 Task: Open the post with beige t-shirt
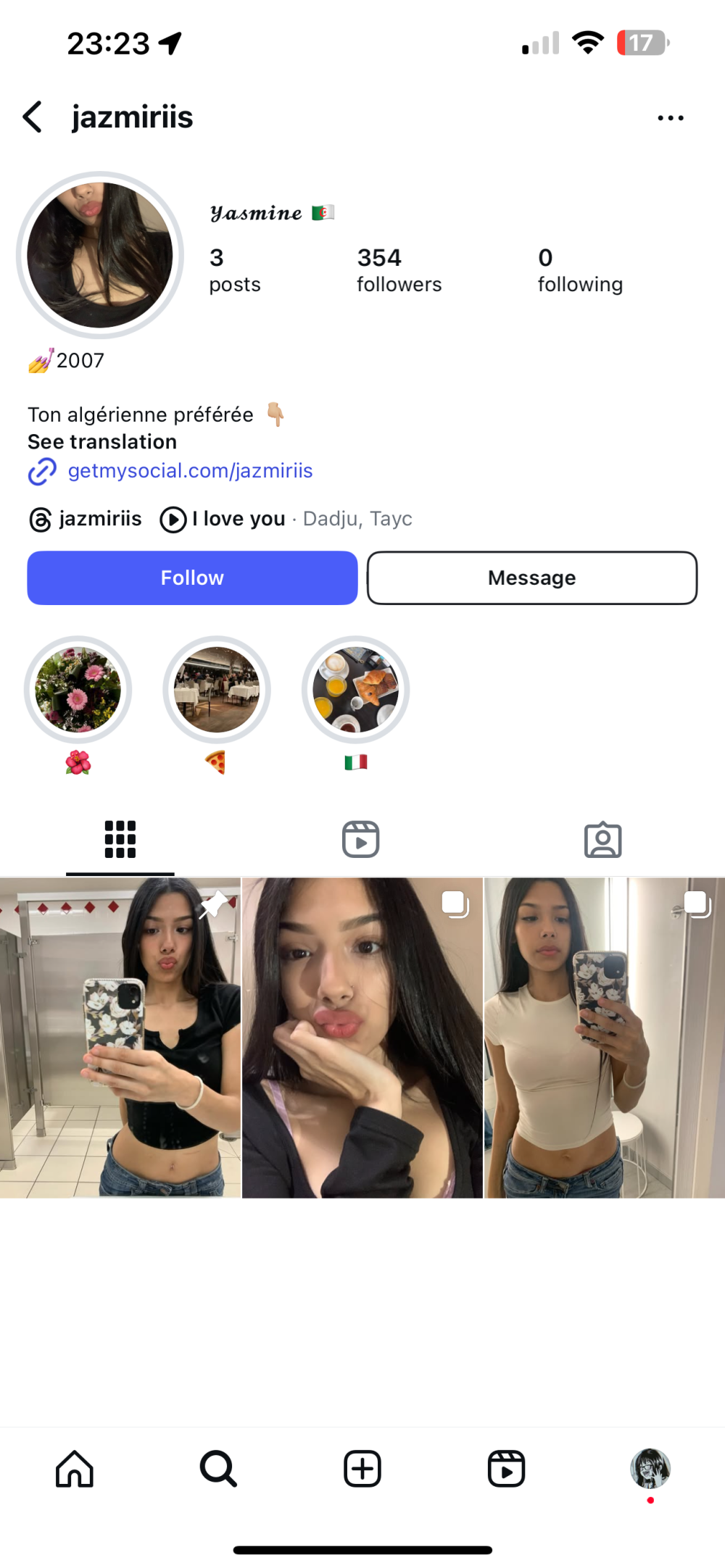(604, 1036)
